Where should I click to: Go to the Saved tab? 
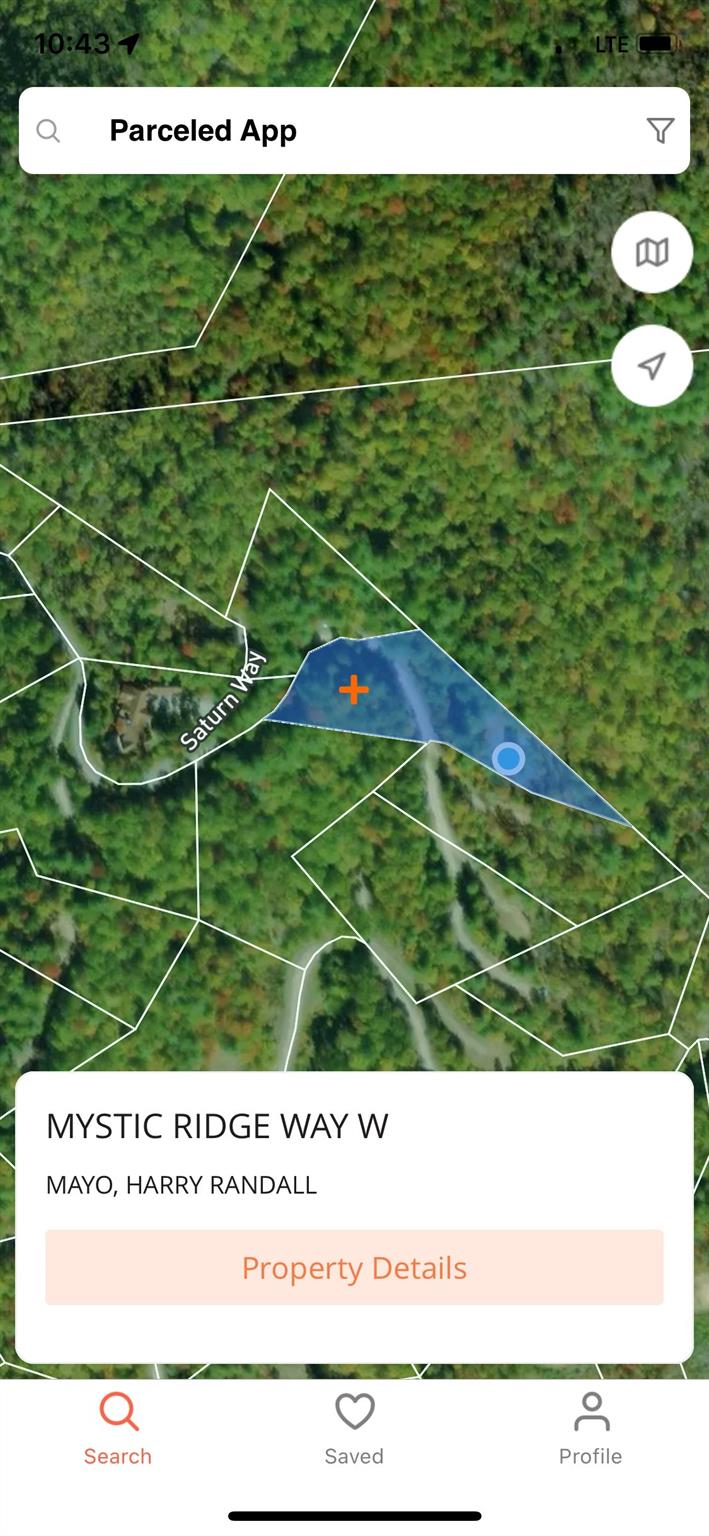coord(354,1428)
